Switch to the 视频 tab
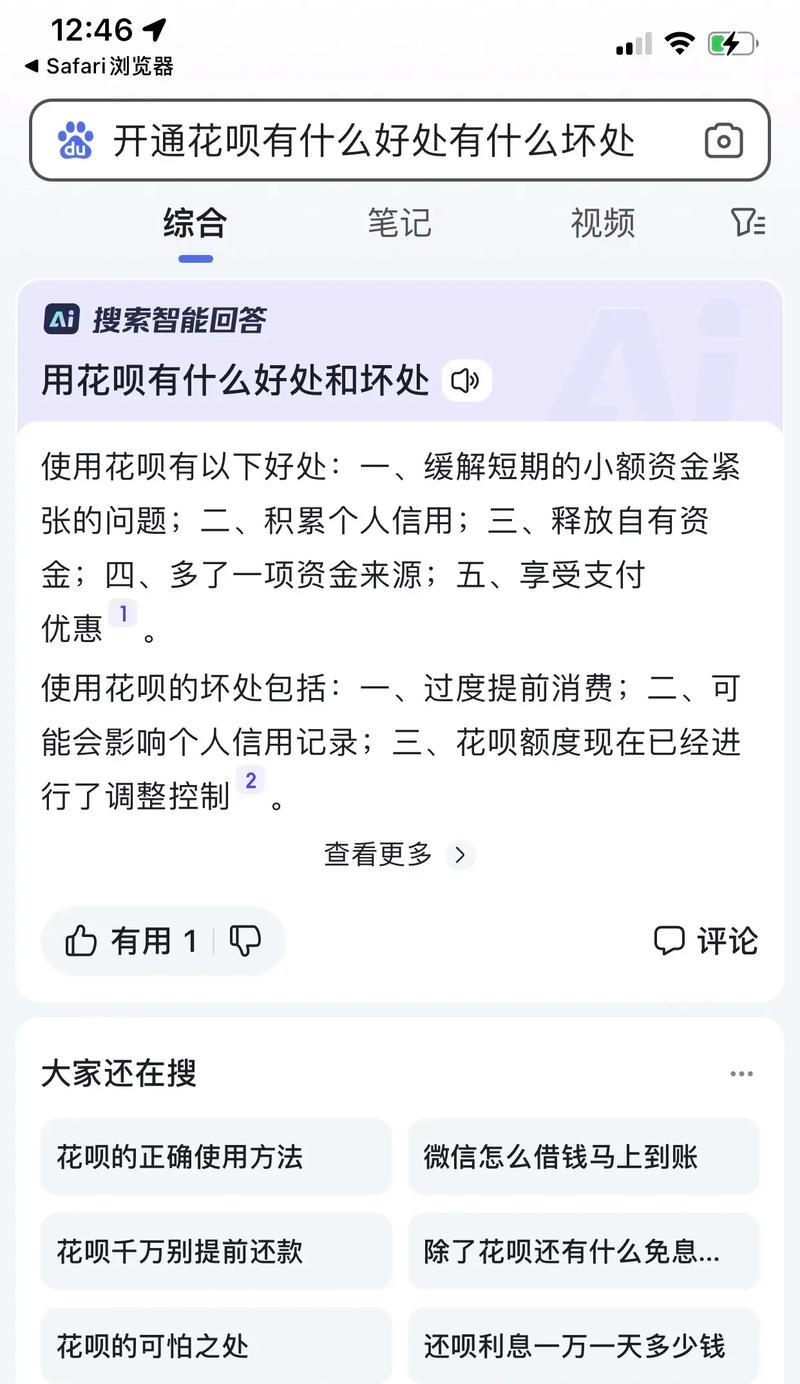800x1384 pixels. pyautogui.click(x=602, y=222)
